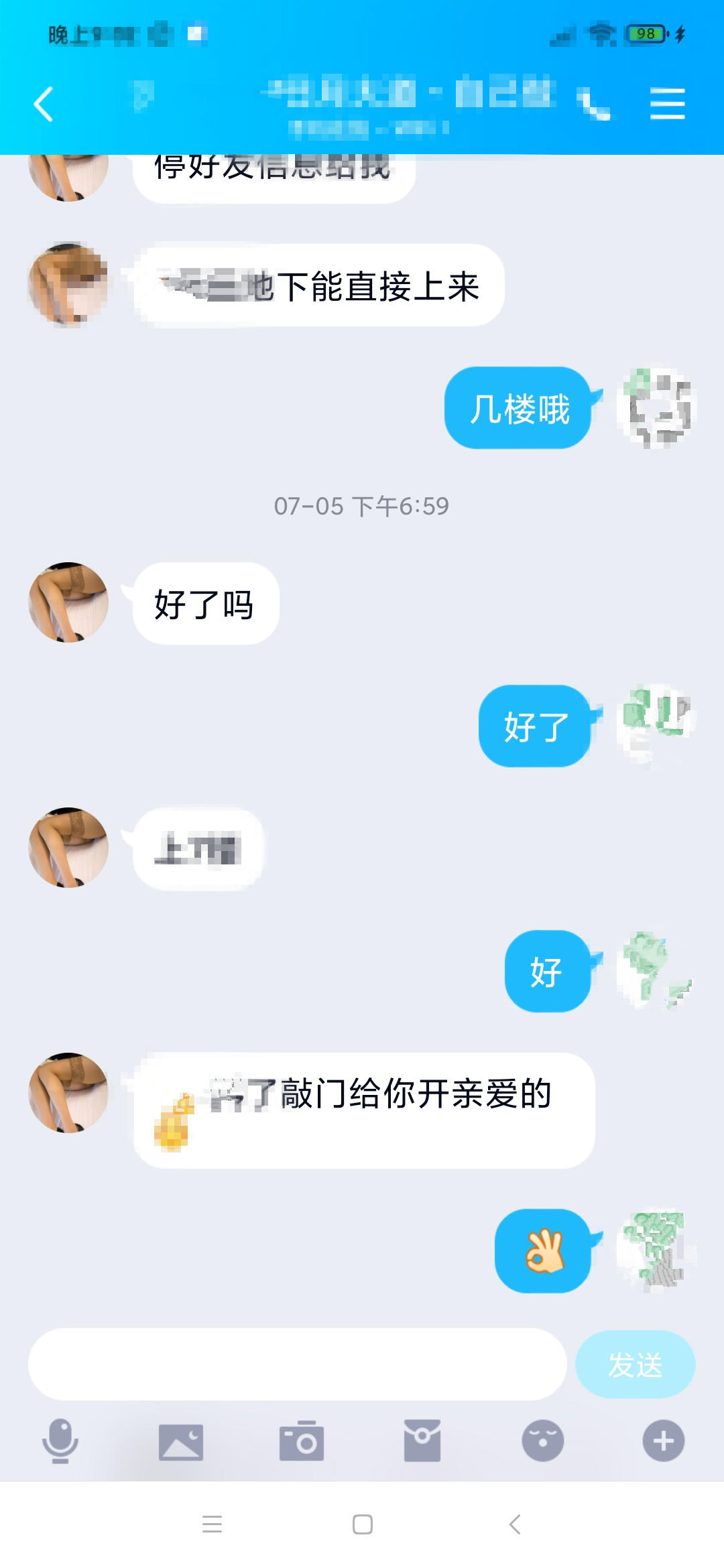Screen dimensions: 724x1568
Task: Open the chat settings hamburger icon
Action: [x=668, y=104]
